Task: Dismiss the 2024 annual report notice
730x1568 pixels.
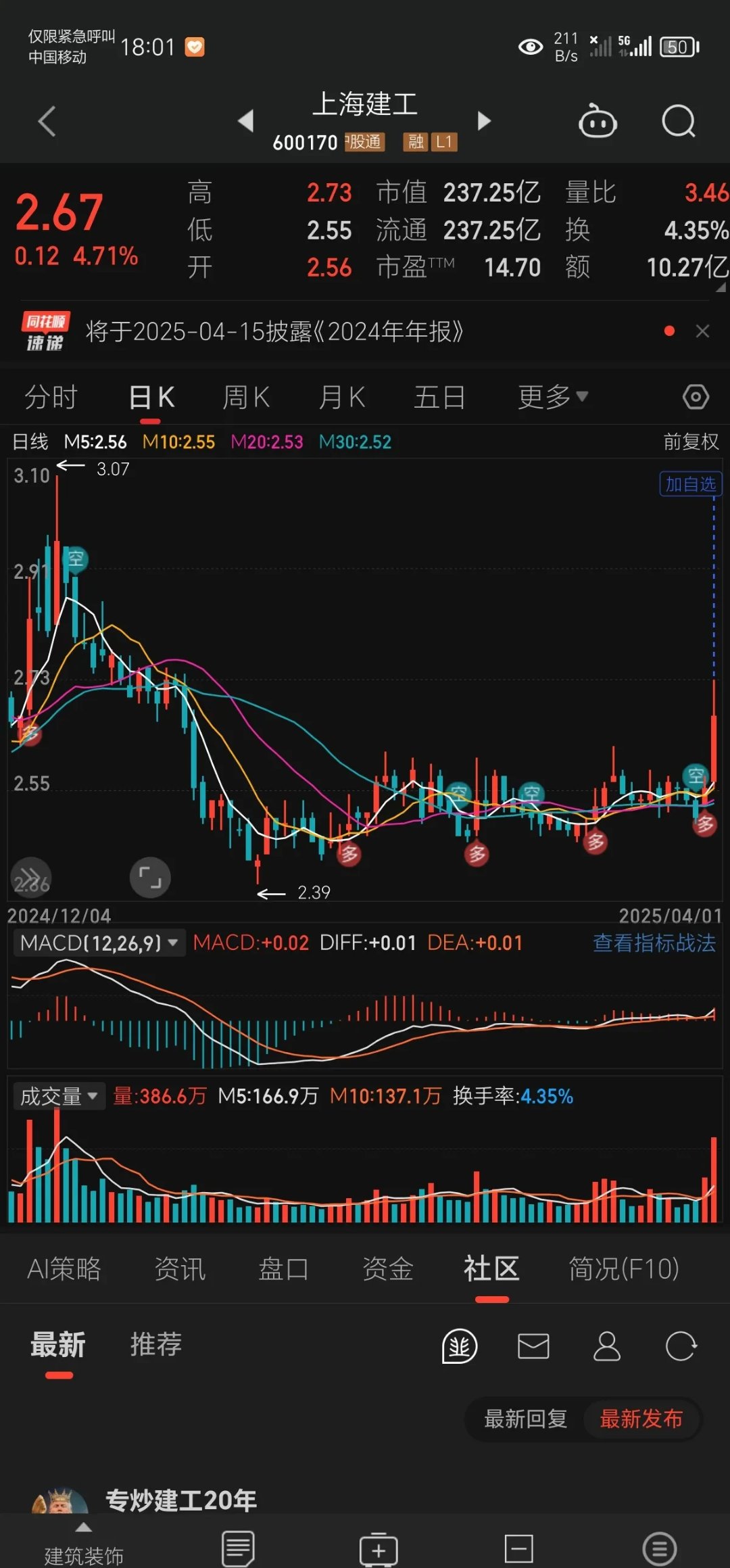Action: point(702,331)
